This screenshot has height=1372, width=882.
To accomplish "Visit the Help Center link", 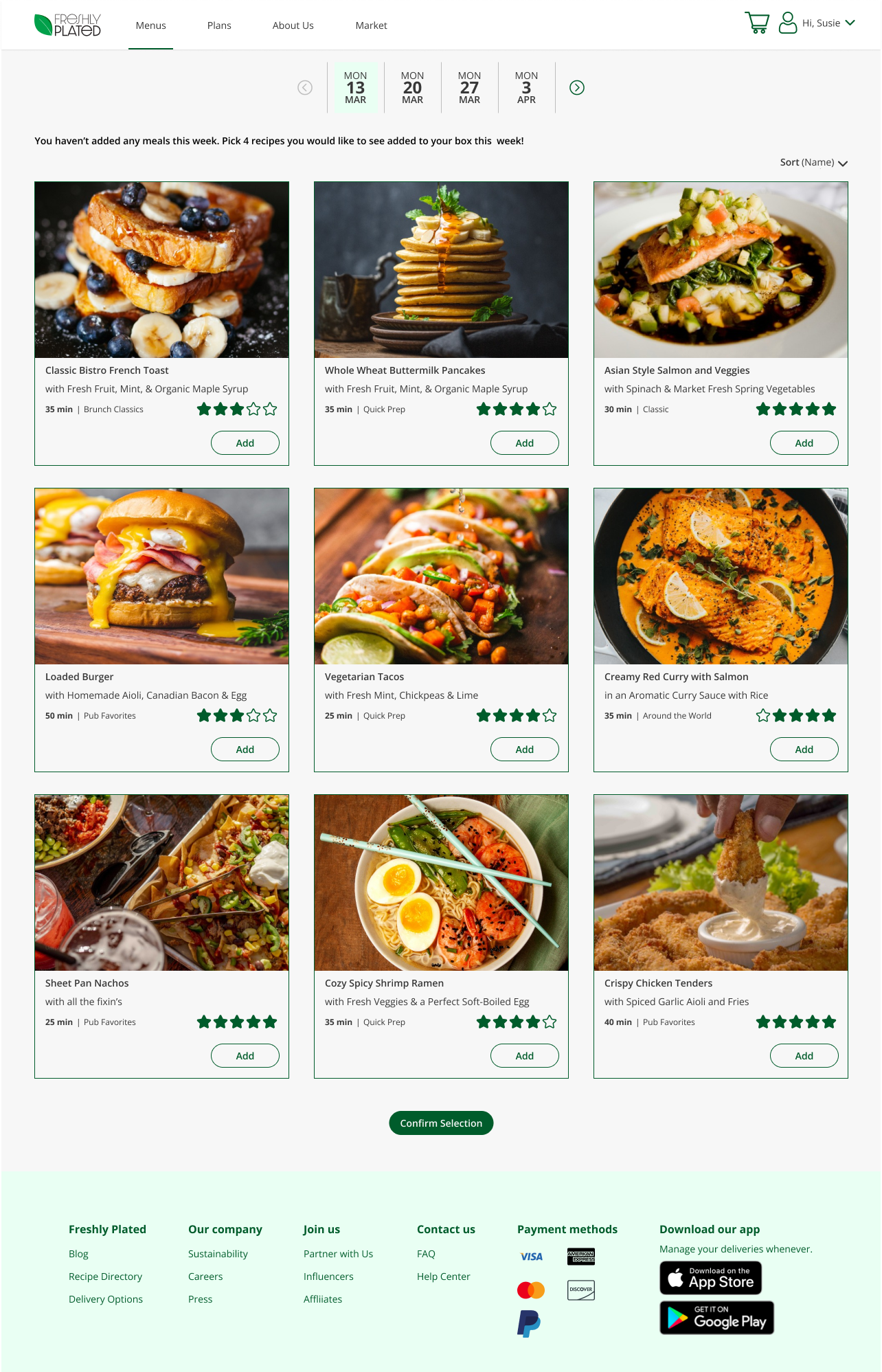I will point(443,1277).
